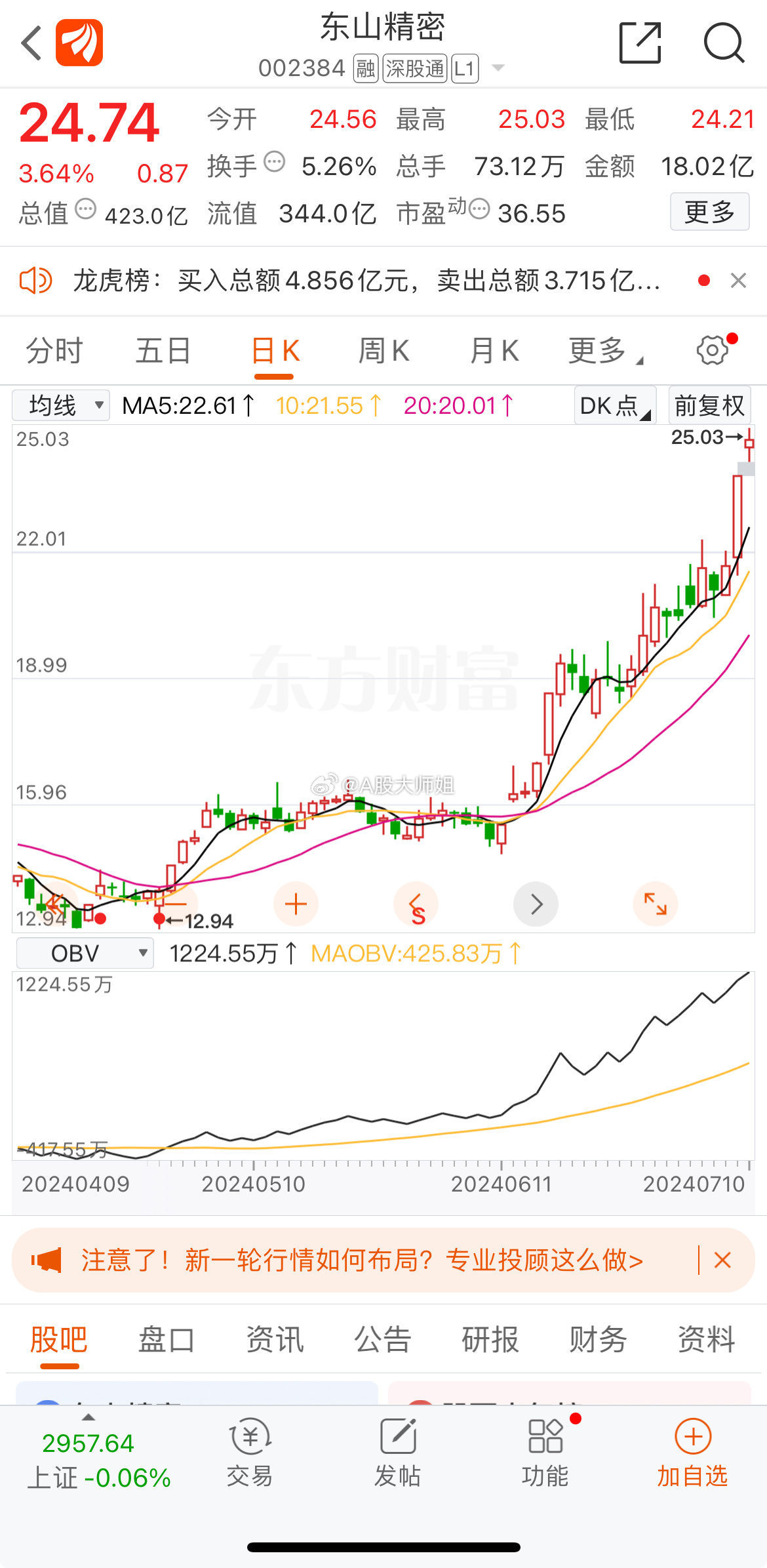Toggle the DK点 indicator
767x1568 pixels.
(615, 405)
